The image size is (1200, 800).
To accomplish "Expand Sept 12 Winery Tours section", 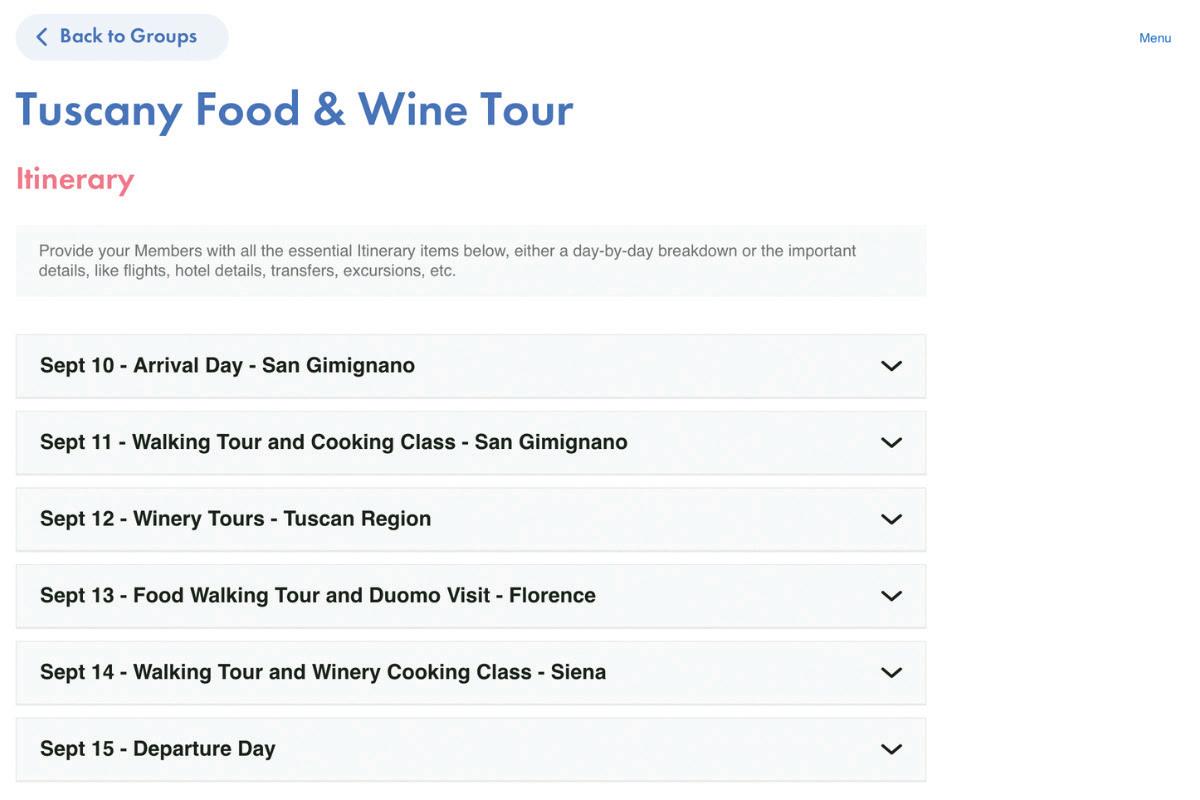I will click(891, 519).
